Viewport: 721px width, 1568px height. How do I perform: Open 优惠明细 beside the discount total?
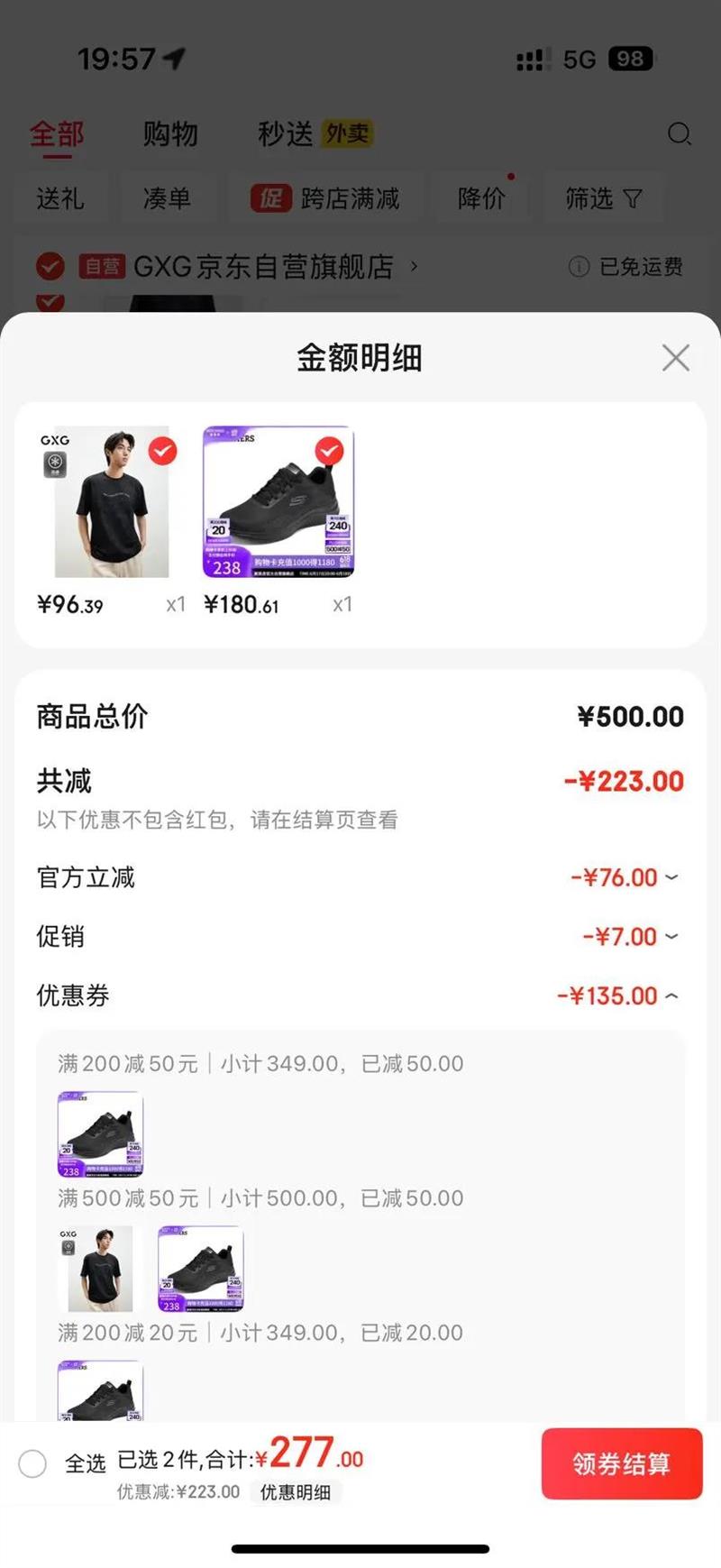point(296,1492)
